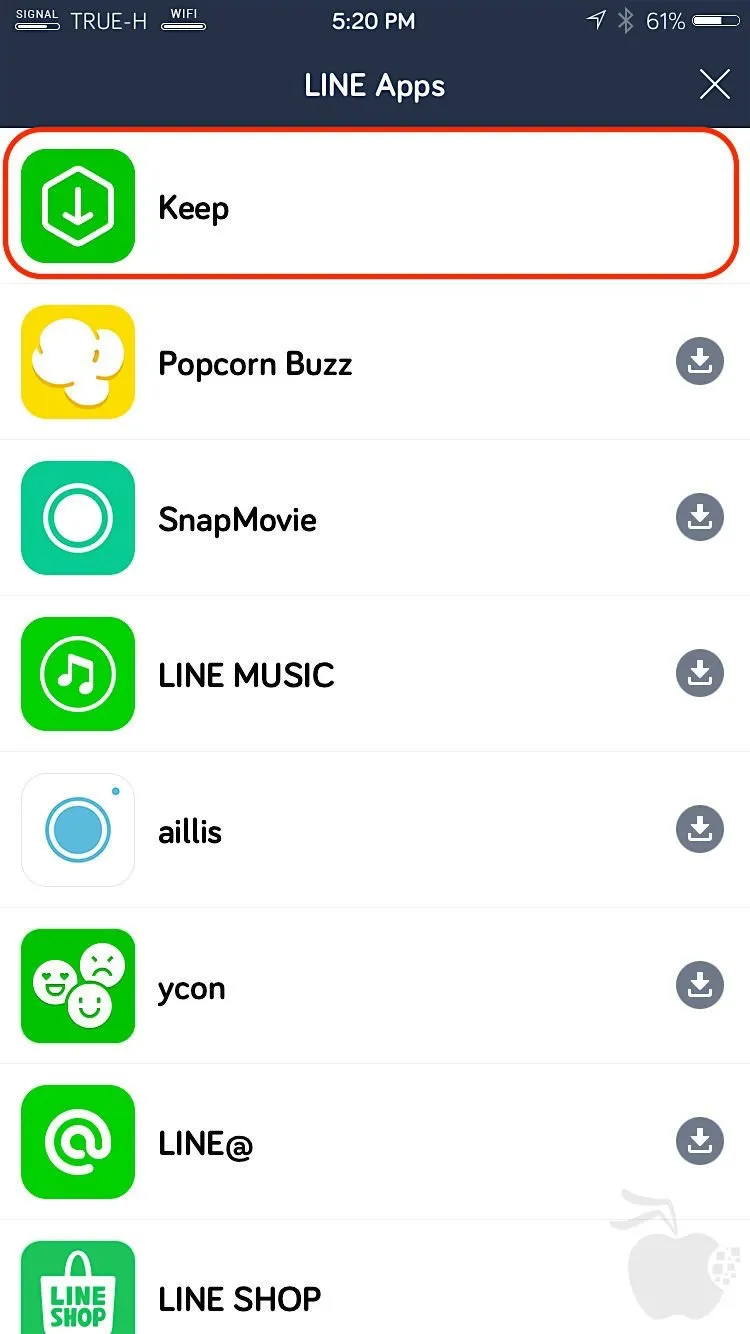The image size is (750, 1334).
Task: Open the LINE MUSIC entry
Action: pyautogui.click(x=375, y=674)
